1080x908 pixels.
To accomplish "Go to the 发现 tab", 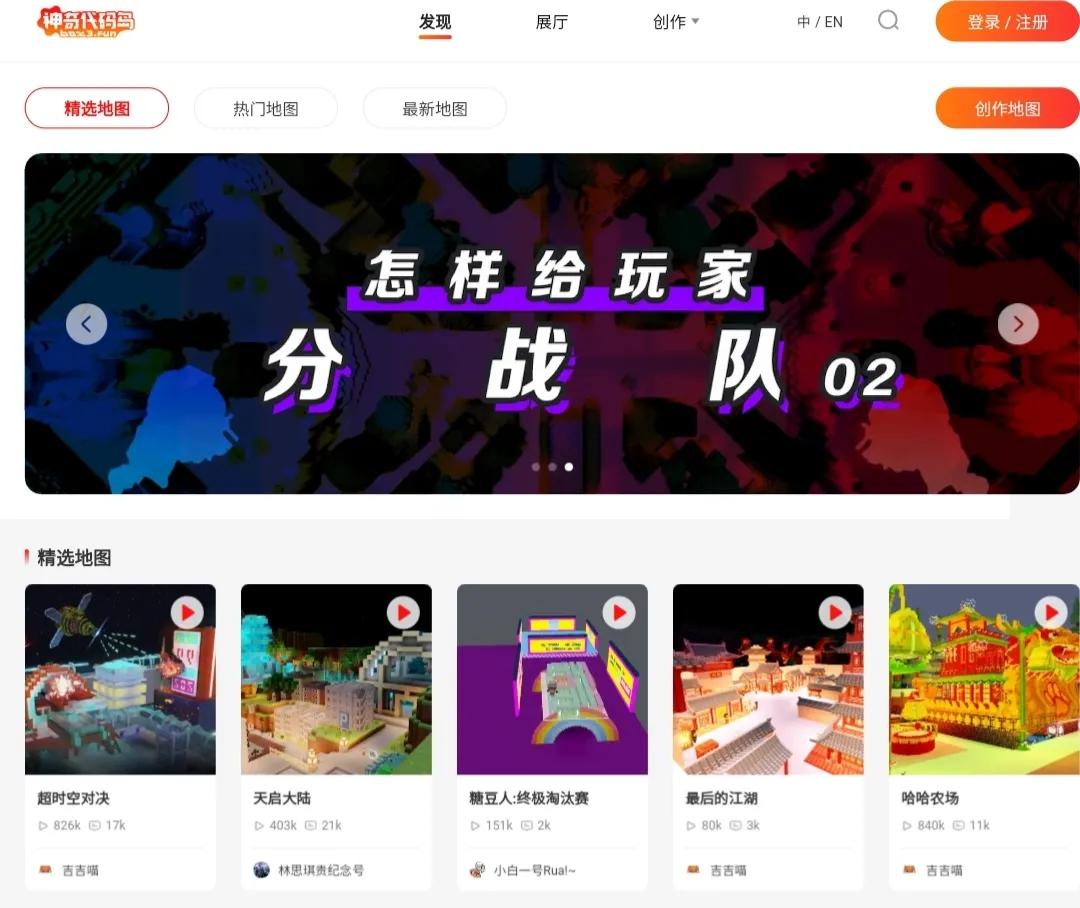I will (x=435, y=22).
